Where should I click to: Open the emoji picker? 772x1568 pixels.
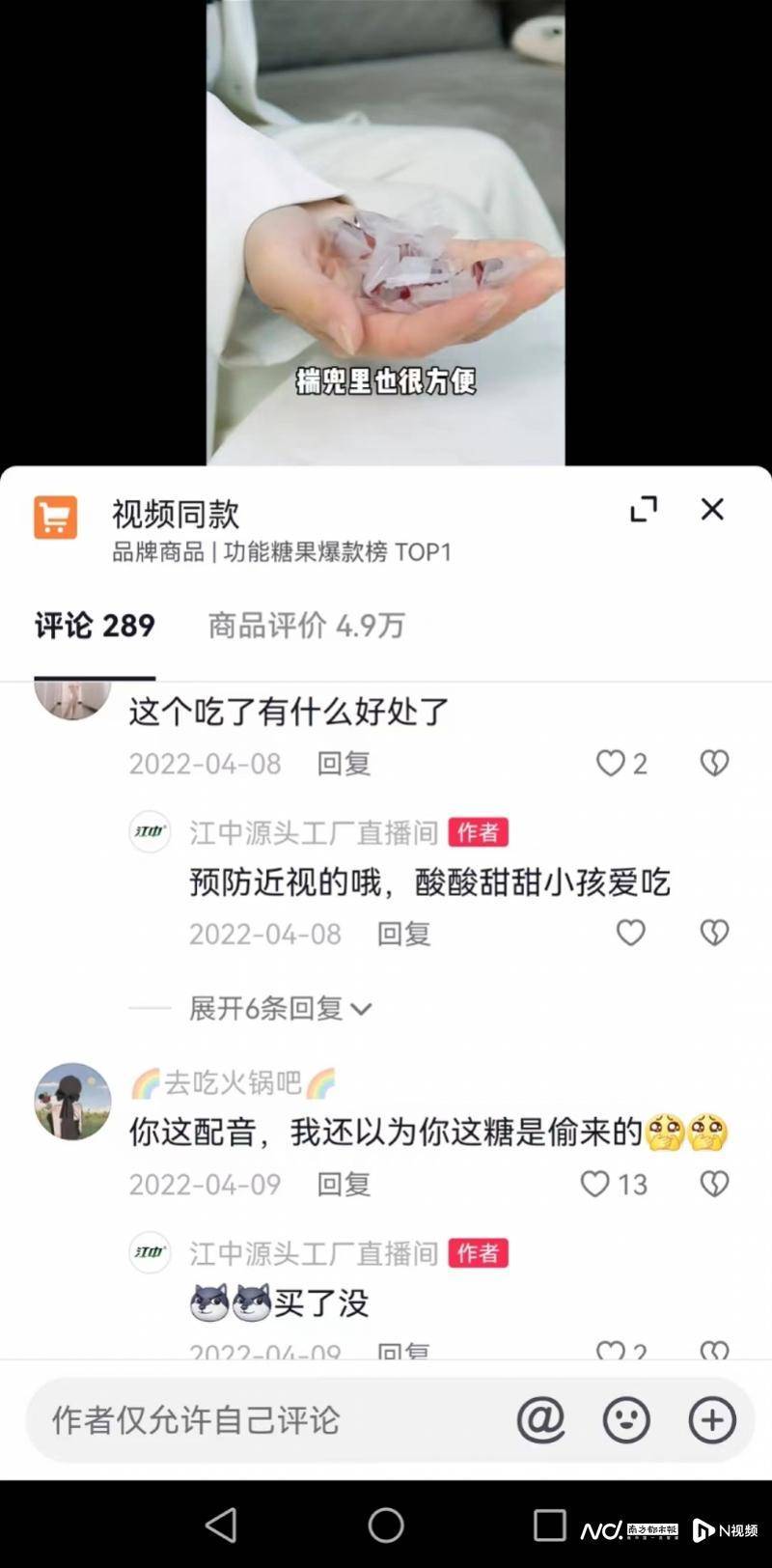626,1420
